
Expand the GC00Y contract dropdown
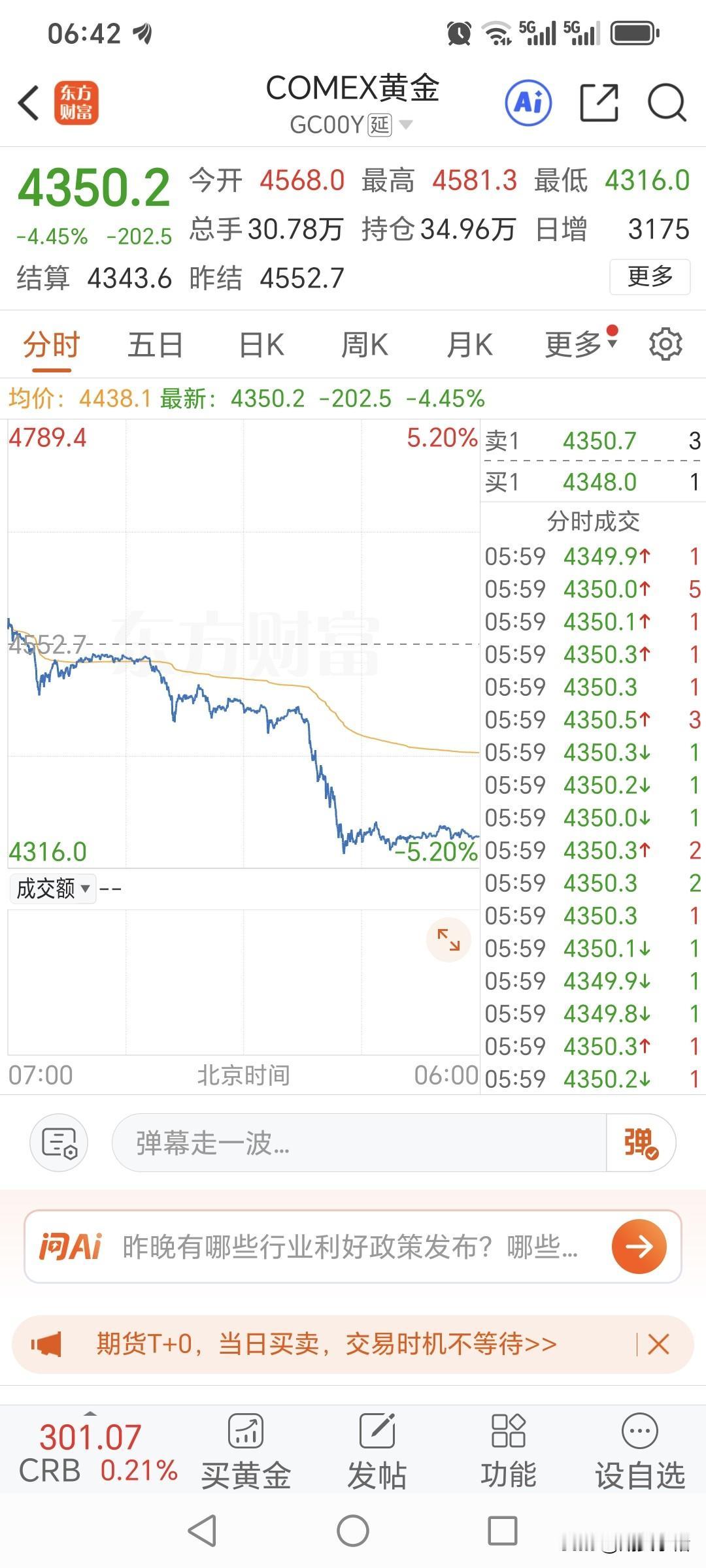407,125
